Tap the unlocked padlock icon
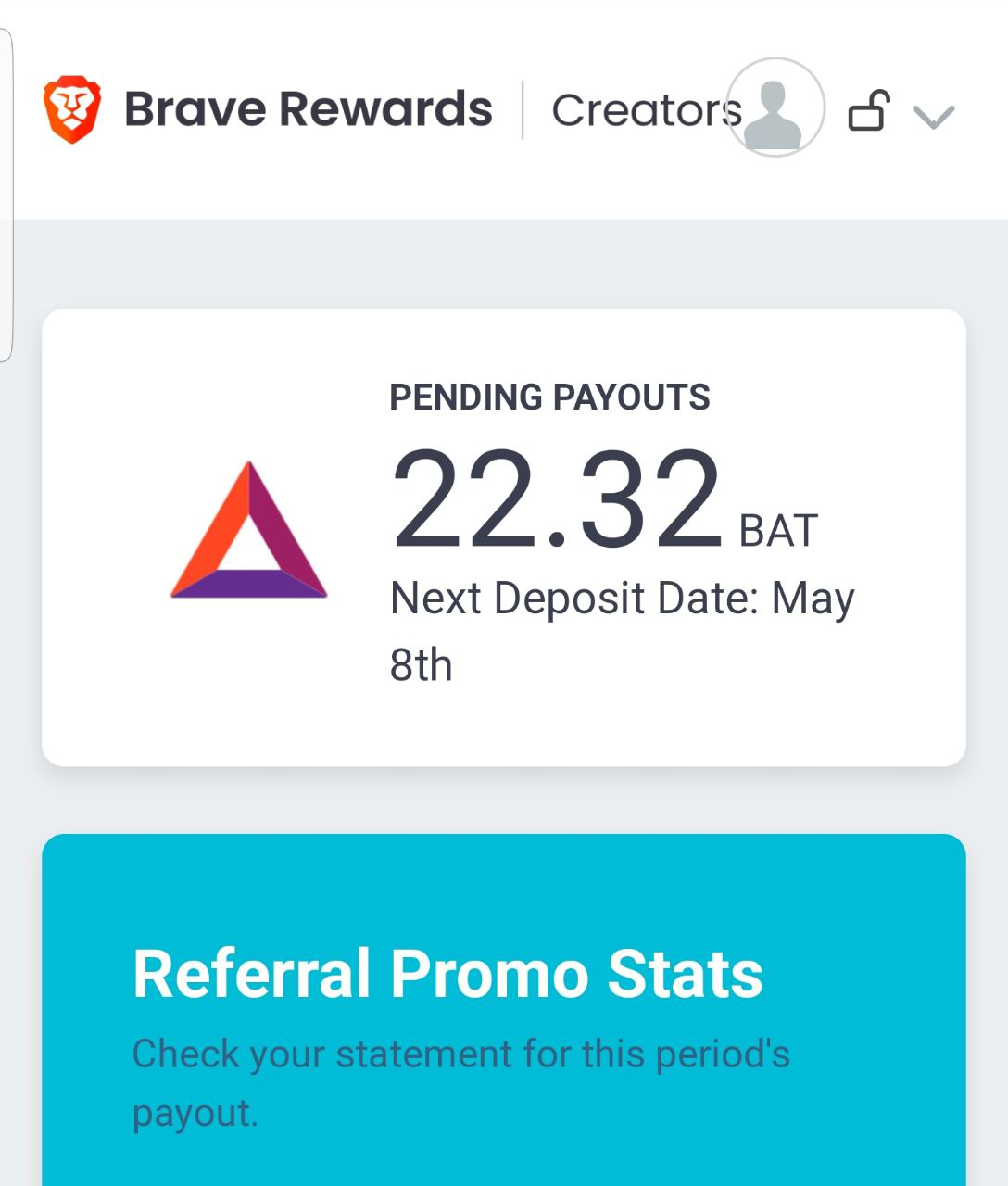Image resolution: width=1008 pixels, height=1186 pixels. coord(869,111)
